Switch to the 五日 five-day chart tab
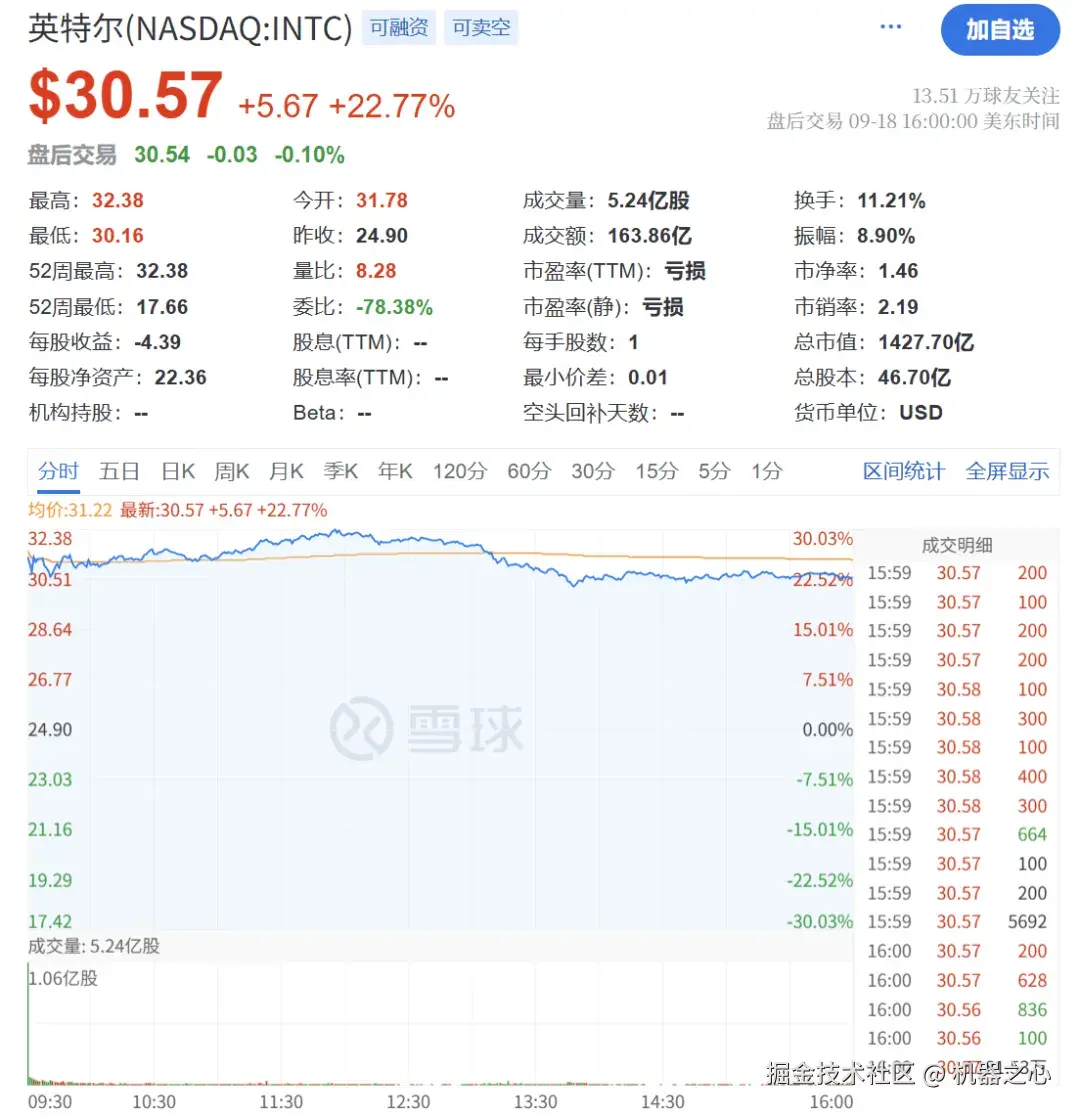Image resolution: width=1080 pixels, height=1116 pixels. 119,471
